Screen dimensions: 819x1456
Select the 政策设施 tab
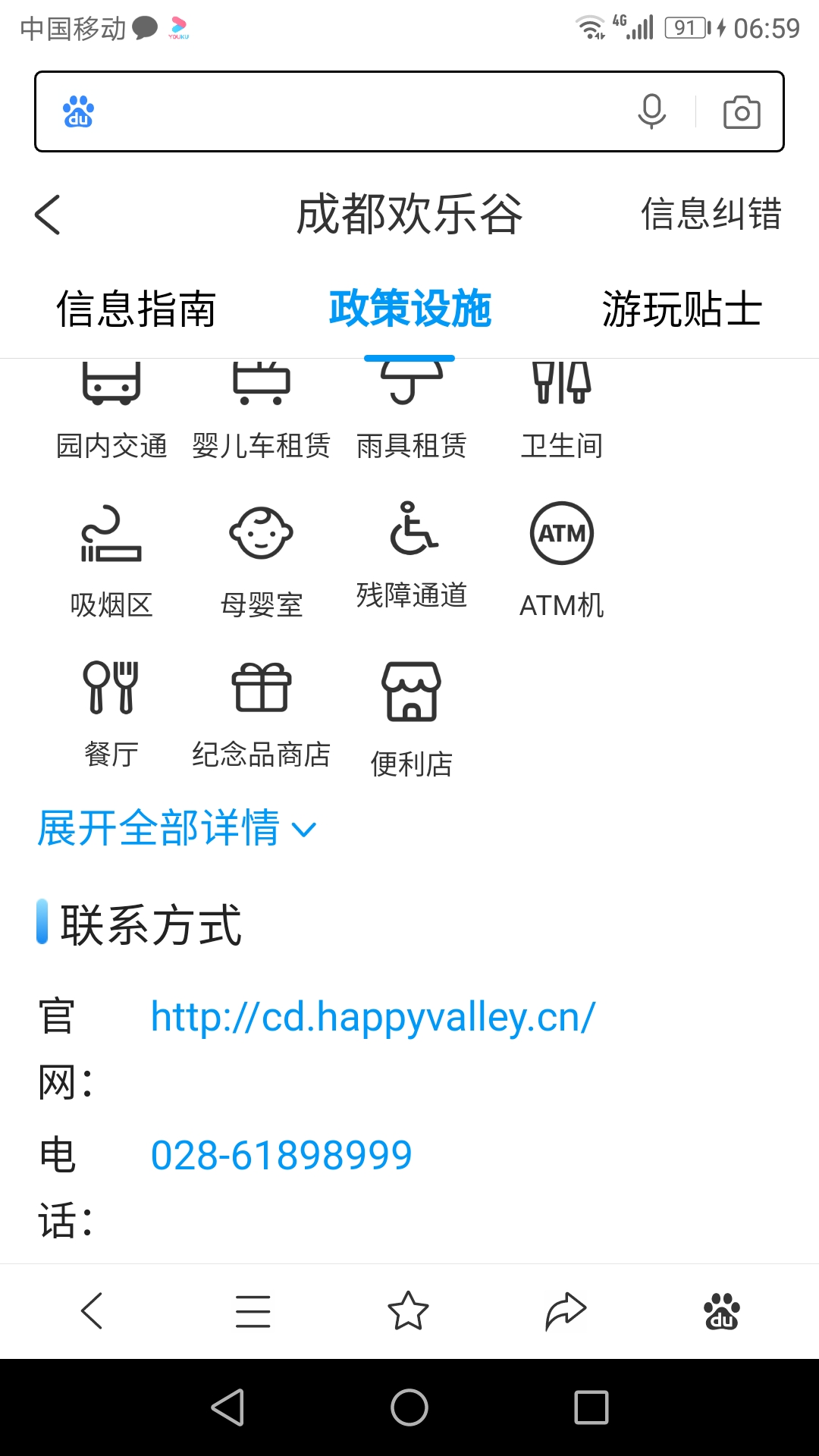[409, 309]
